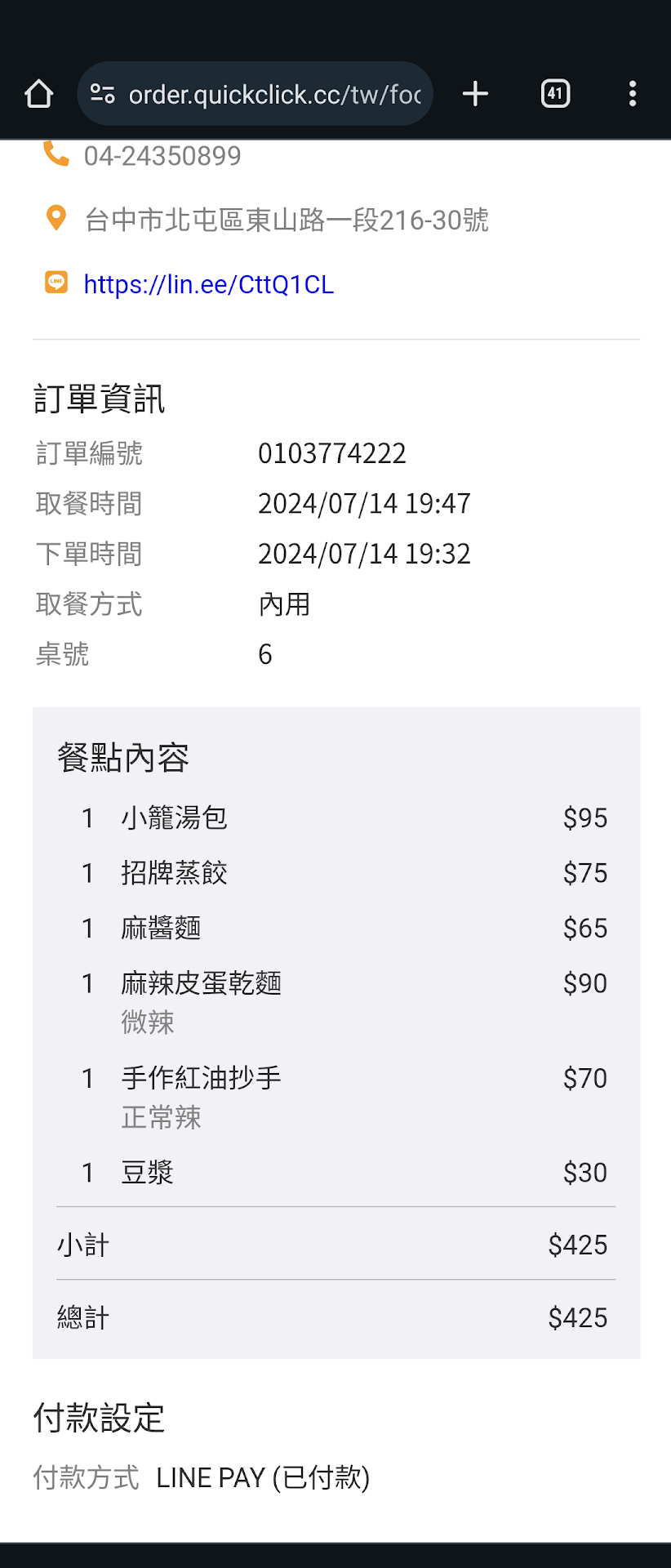Screen dimensions: 671x1568
Task: Open a new browser tab
Action: coord(475,94)
